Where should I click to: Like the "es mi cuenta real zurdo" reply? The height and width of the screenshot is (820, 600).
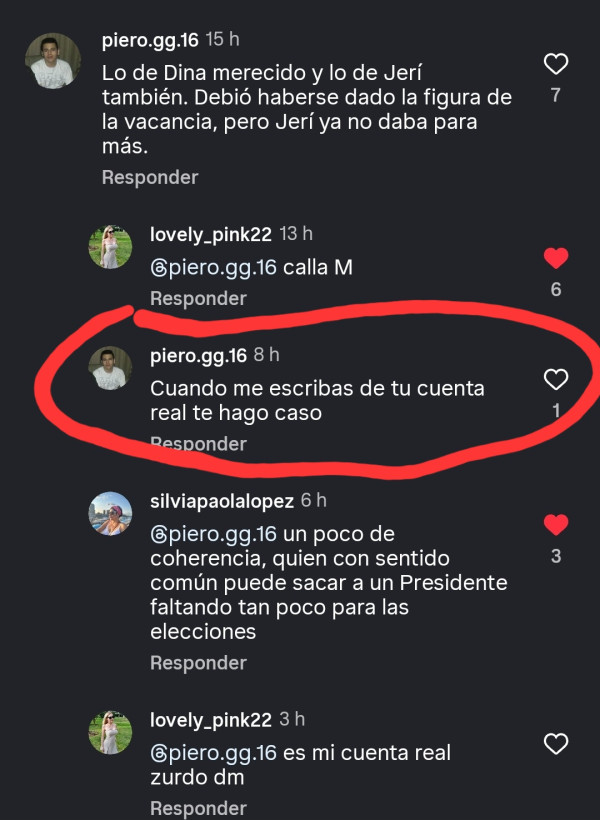[x=555, y=743]
